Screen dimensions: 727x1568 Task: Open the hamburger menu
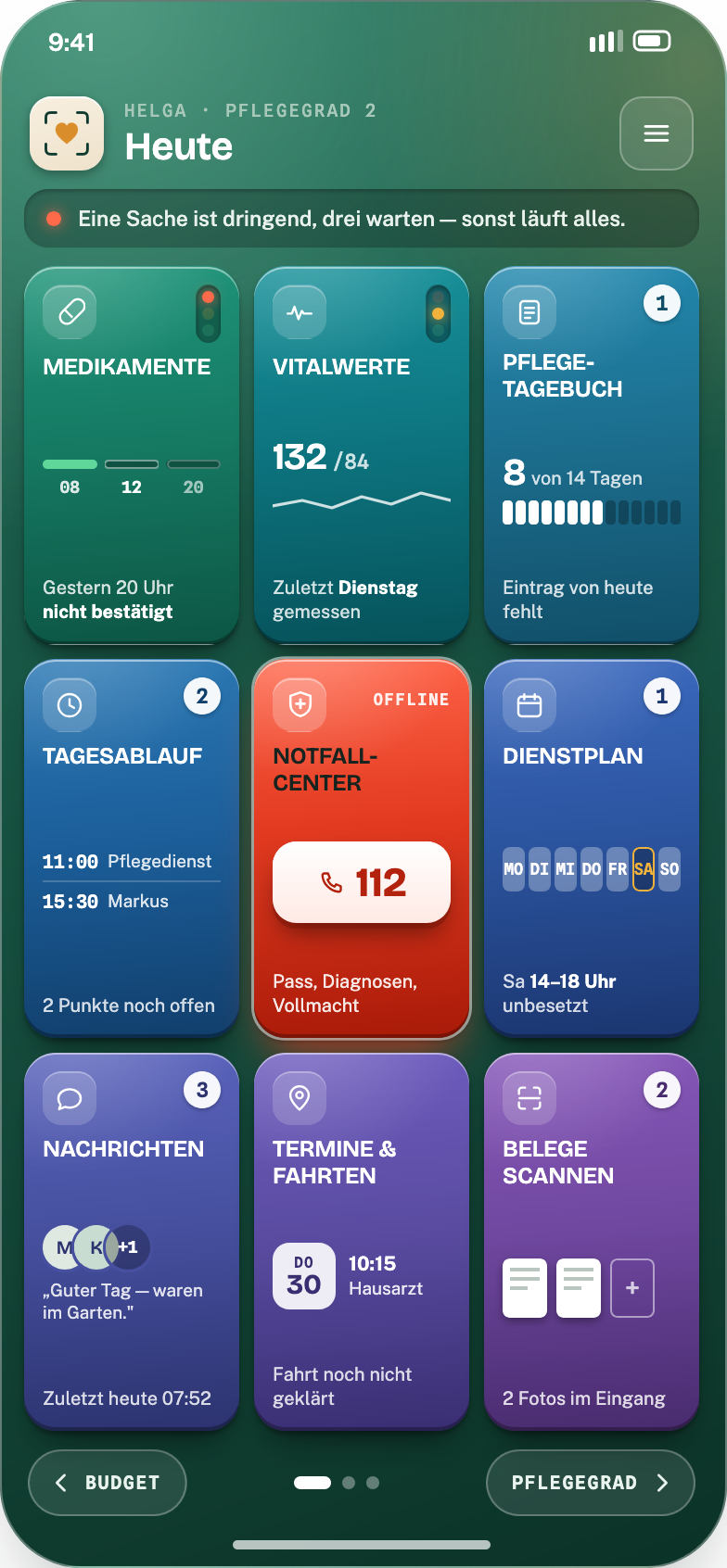coord(657,133)
